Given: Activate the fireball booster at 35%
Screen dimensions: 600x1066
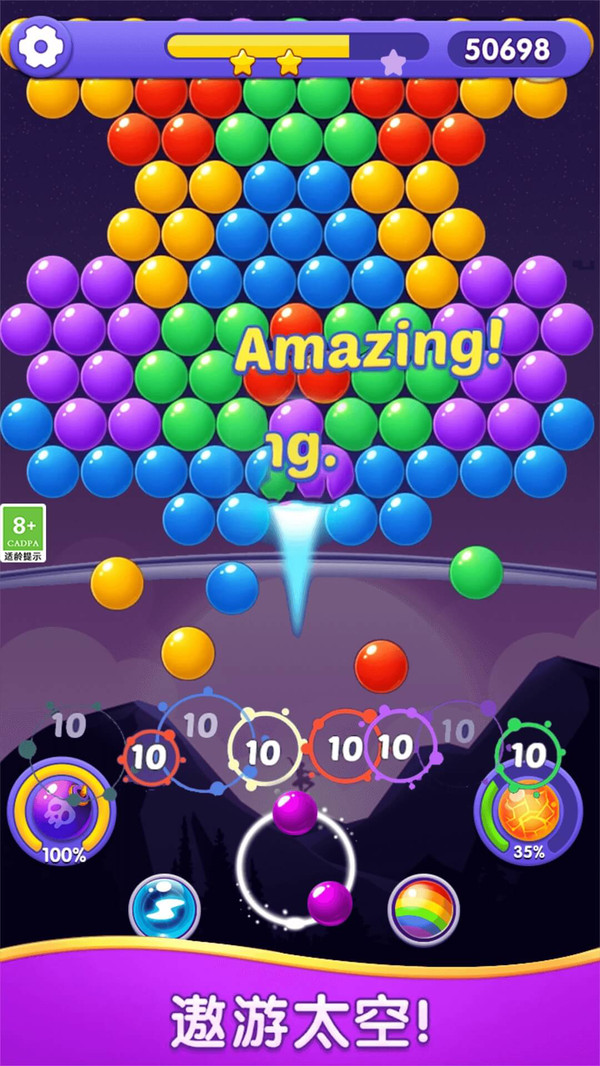Looking at the screenshot, I should coord(528,810).
